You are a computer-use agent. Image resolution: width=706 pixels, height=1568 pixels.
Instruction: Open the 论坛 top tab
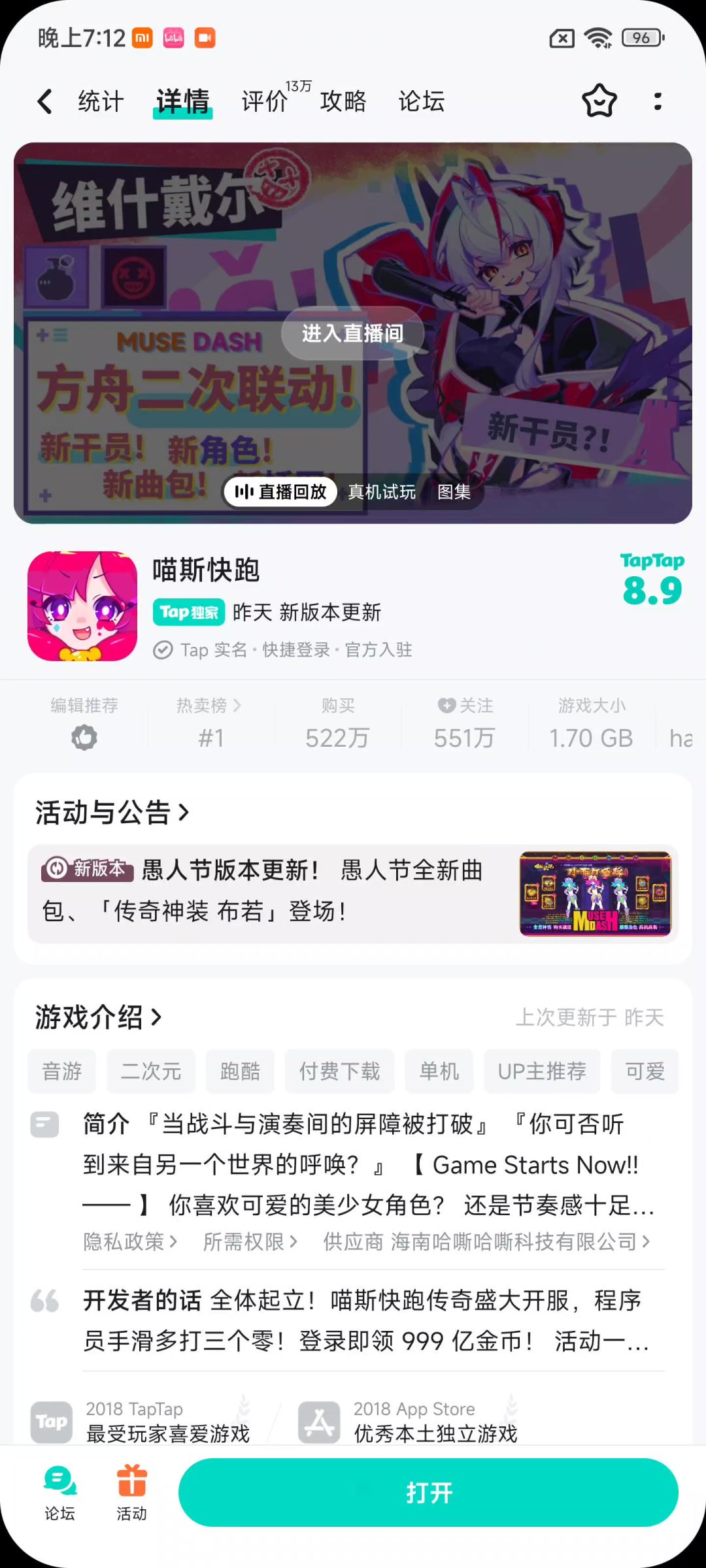[422, 101]
